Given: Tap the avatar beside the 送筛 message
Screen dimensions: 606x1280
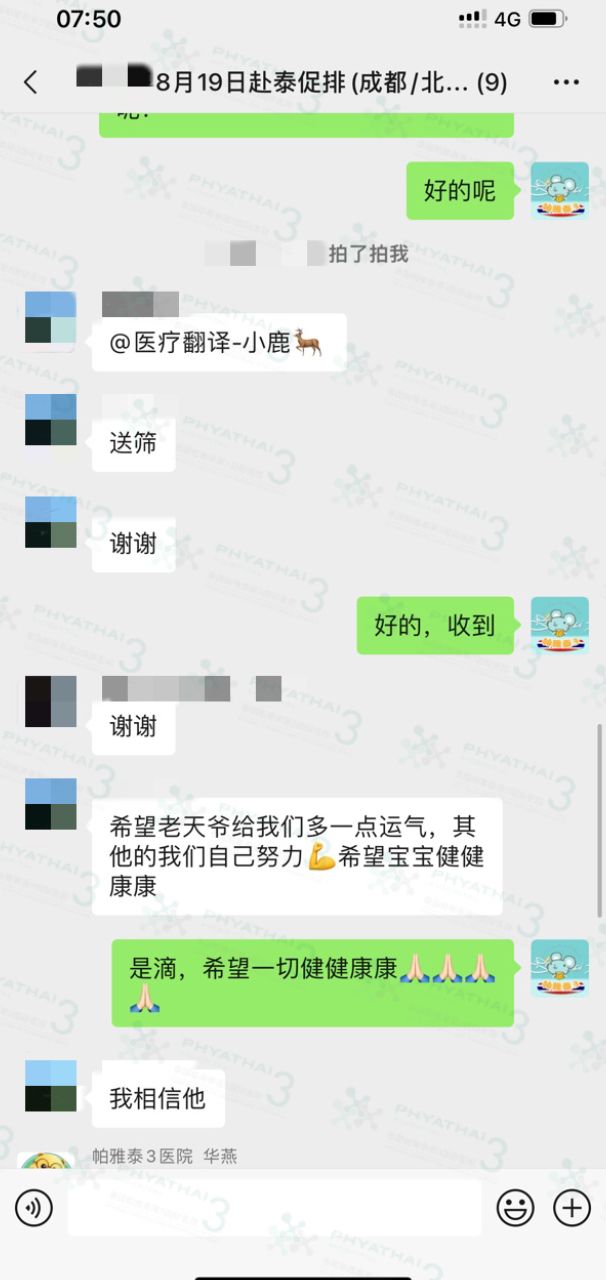Looking at the screenshot, I should point(51,419).
